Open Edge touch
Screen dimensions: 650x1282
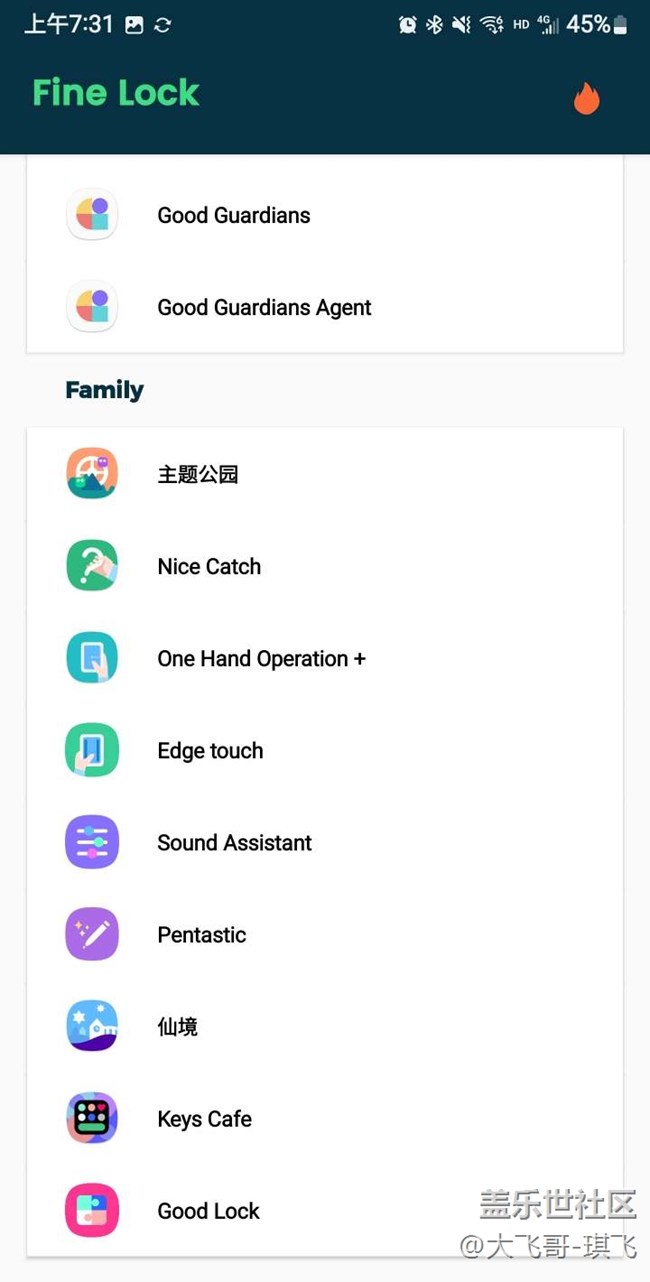click(x=325, y=750)
